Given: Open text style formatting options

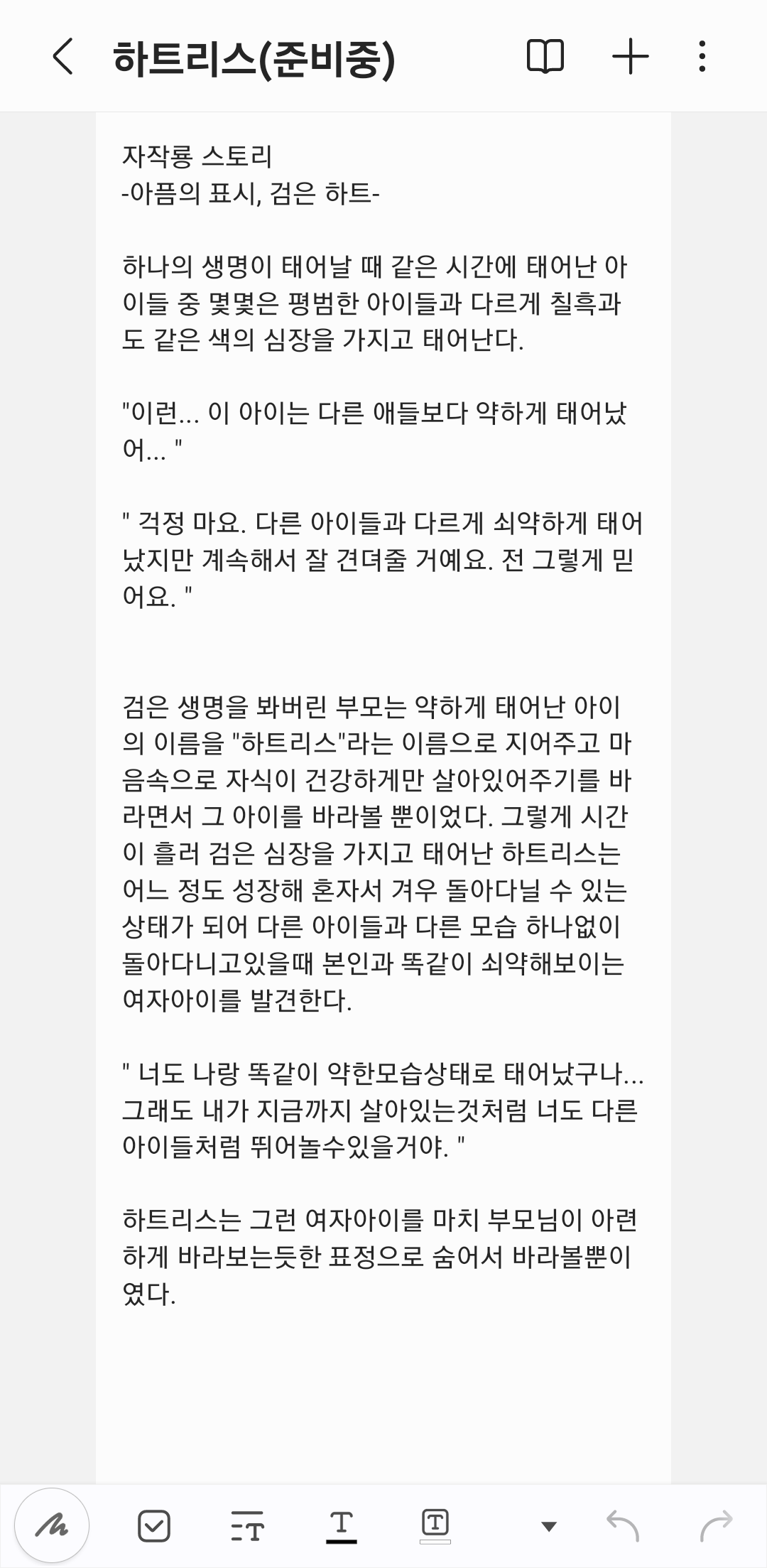Looking at the screenshot, I should click(247, 1525).
